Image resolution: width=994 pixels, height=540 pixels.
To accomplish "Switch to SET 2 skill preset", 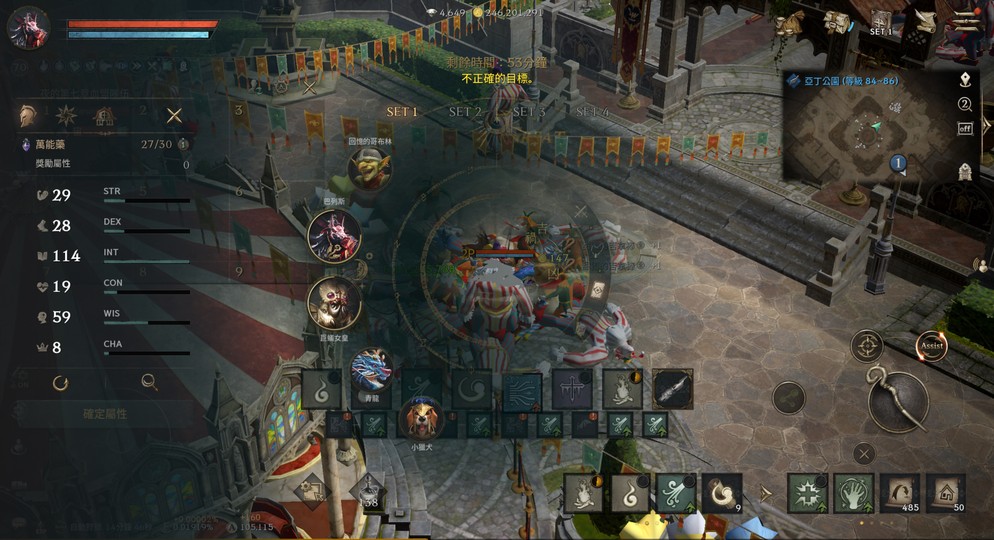I will click(x=465, y=112).
